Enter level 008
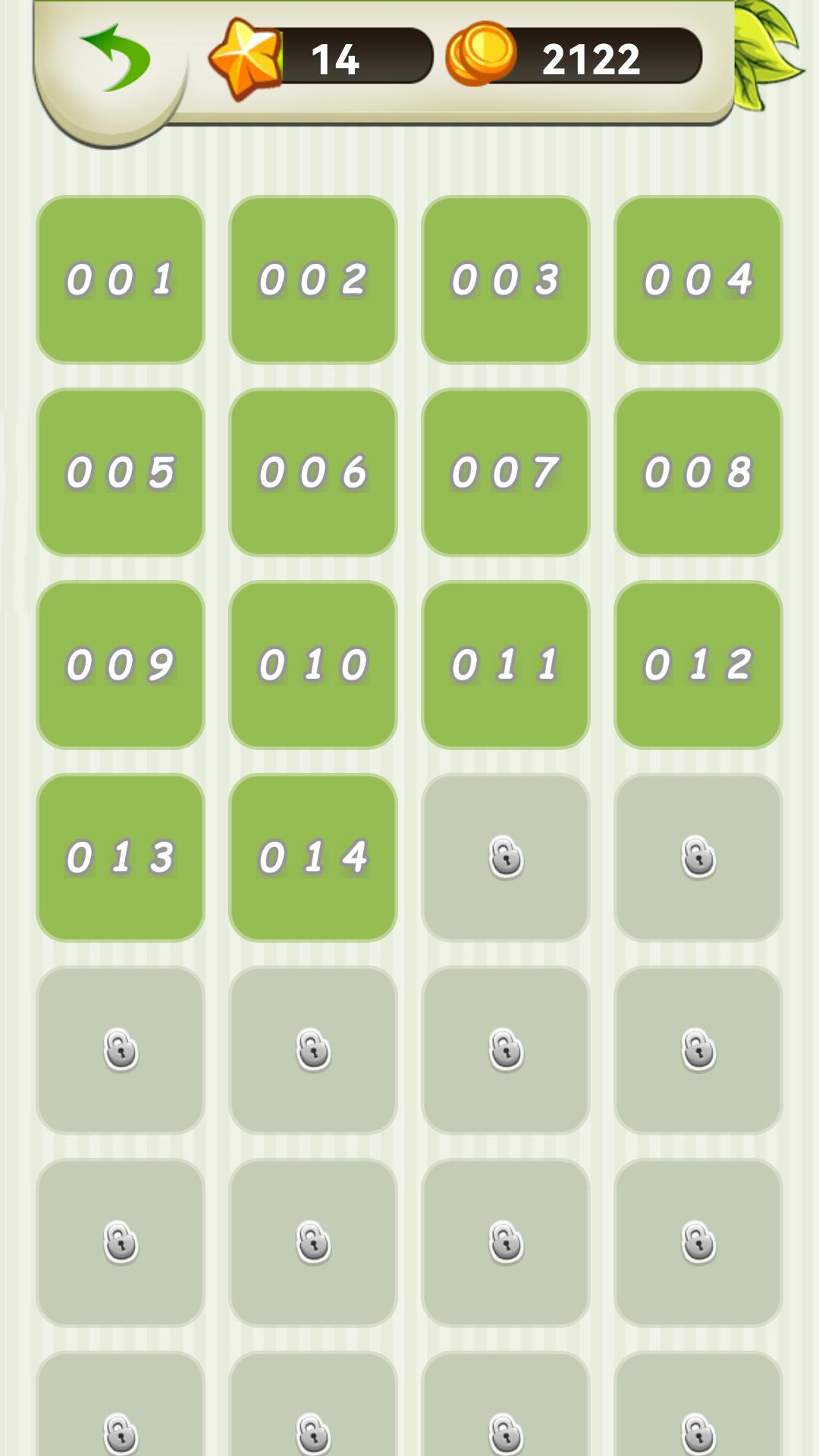This screenshot has height=1456, width=819. [698, 472]
